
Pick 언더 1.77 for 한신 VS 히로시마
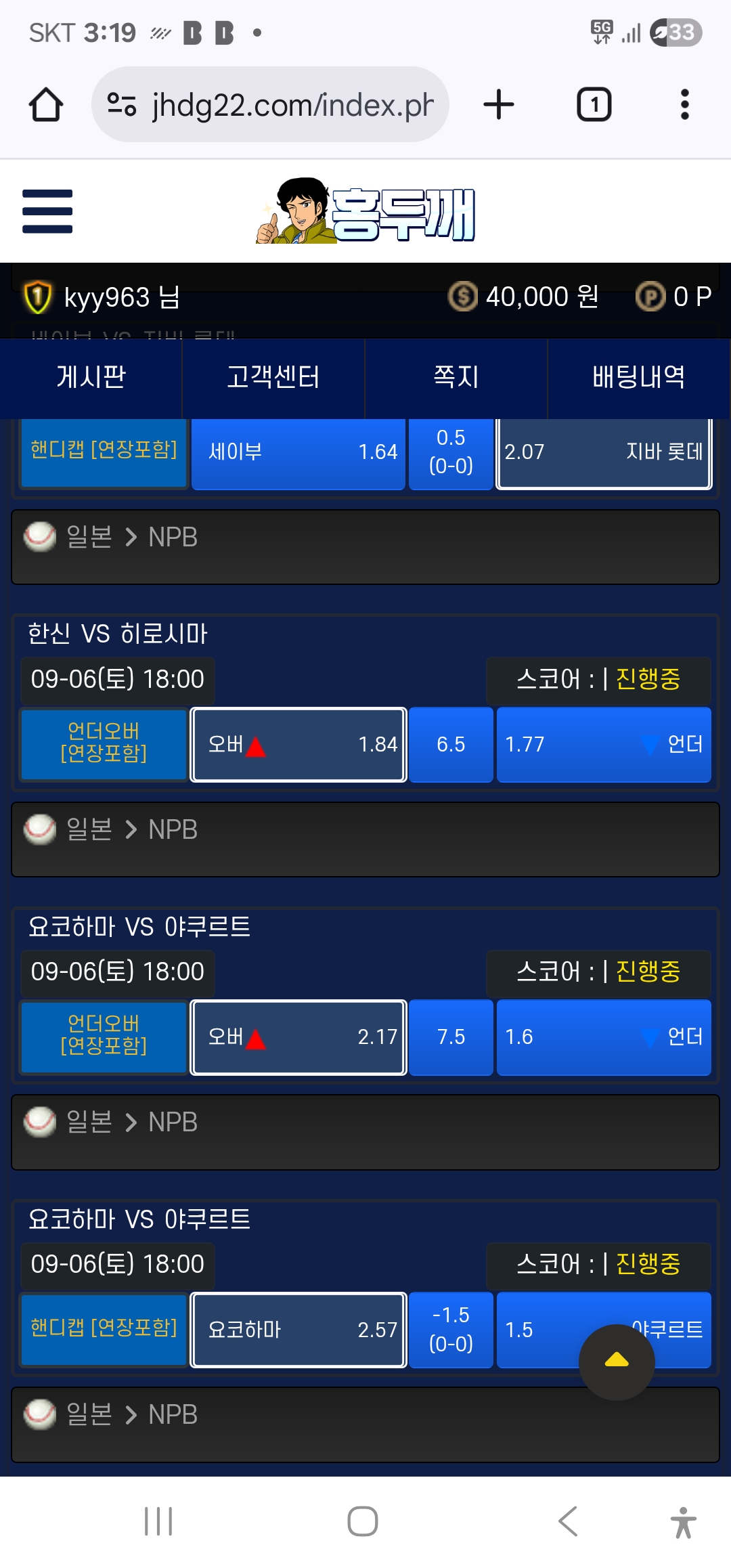[604, 745]
